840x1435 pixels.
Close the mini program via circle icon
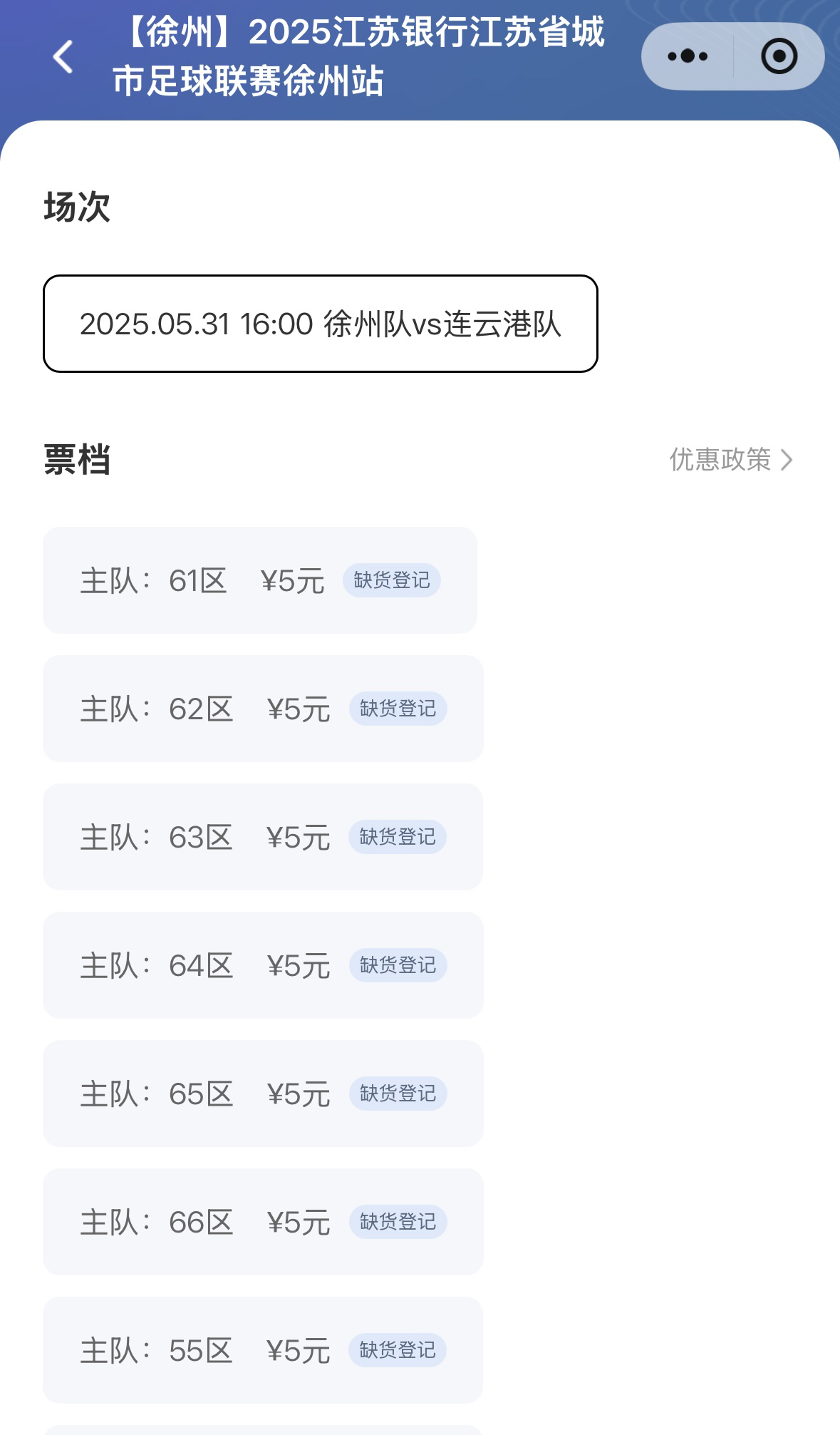point(779,56)
